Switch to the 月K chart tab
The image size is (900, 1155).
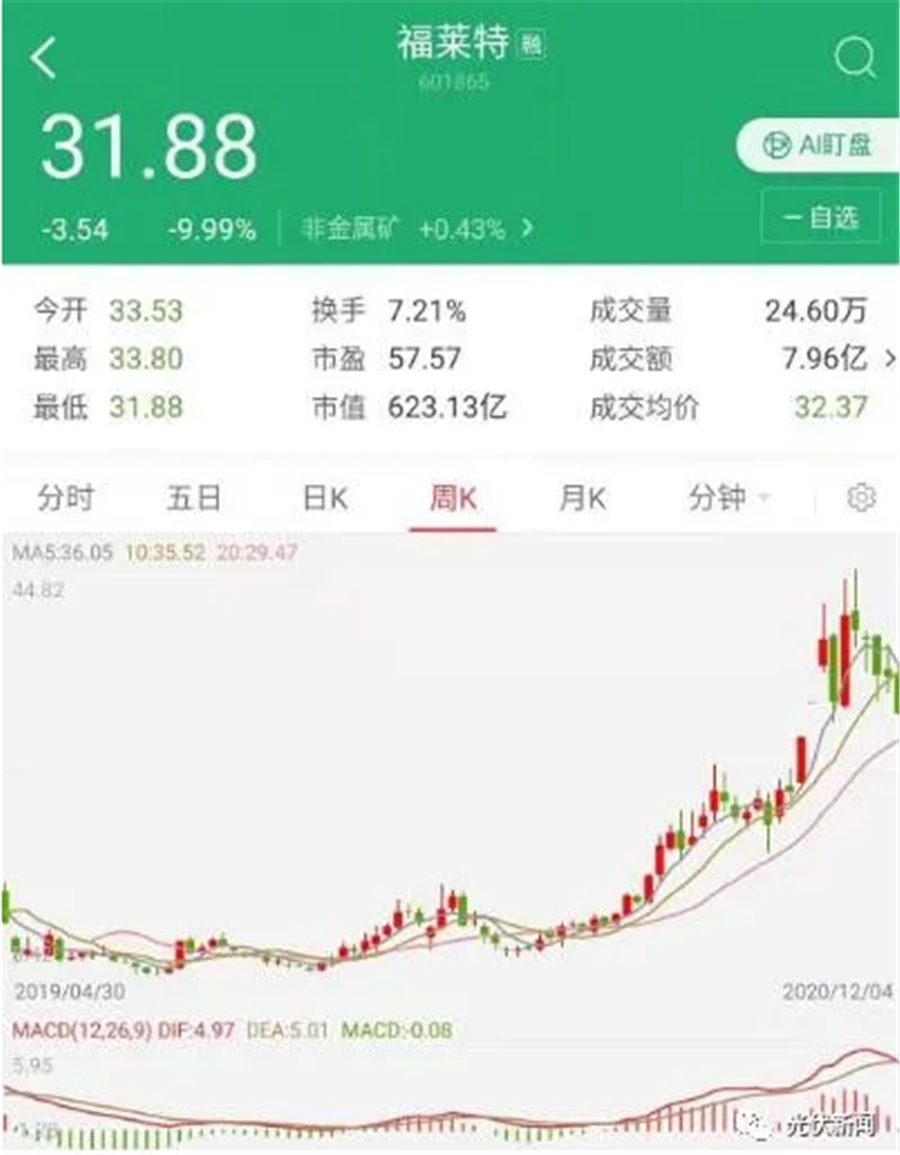pyautogui.click(x=582, y=498)
